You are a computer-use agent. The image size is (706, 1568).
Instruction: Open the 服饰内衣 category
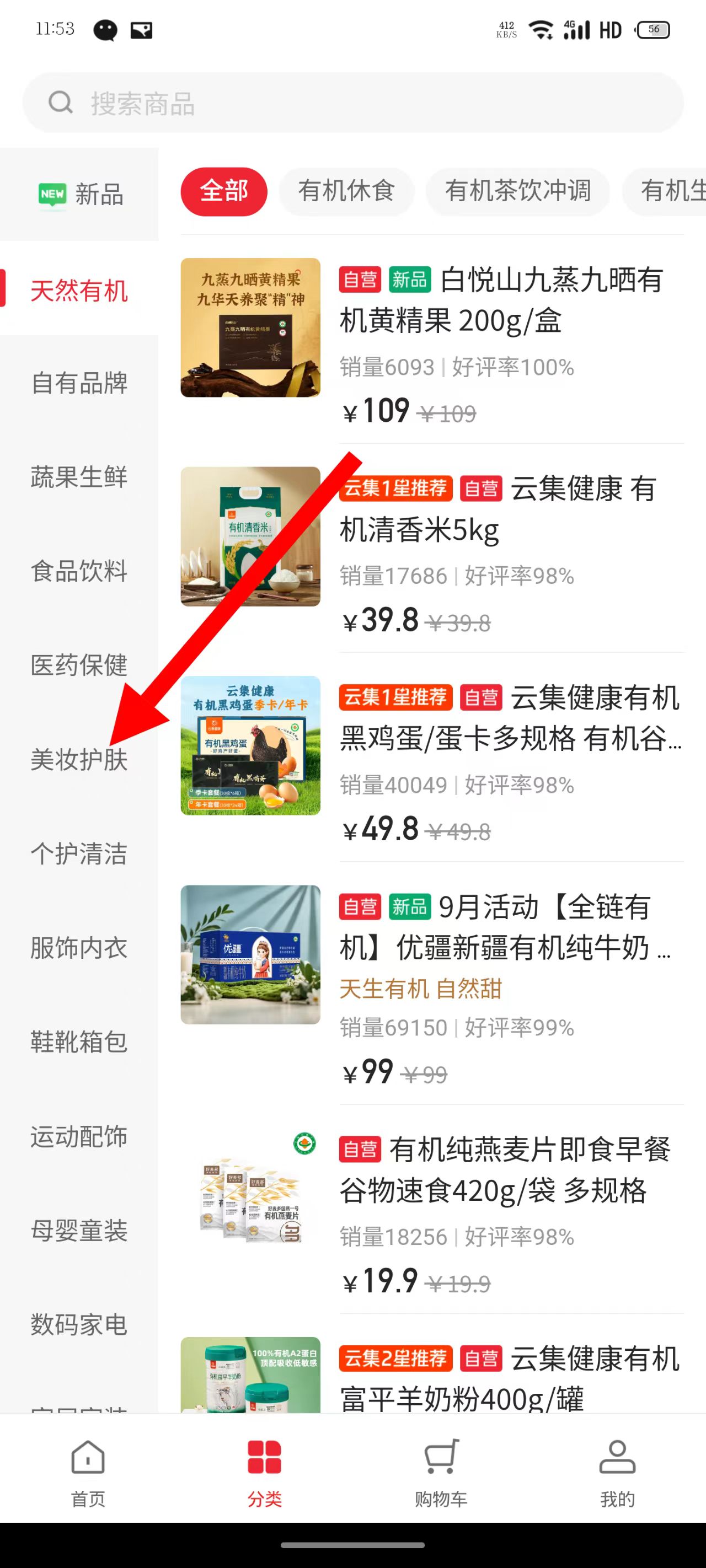(79, 948)
